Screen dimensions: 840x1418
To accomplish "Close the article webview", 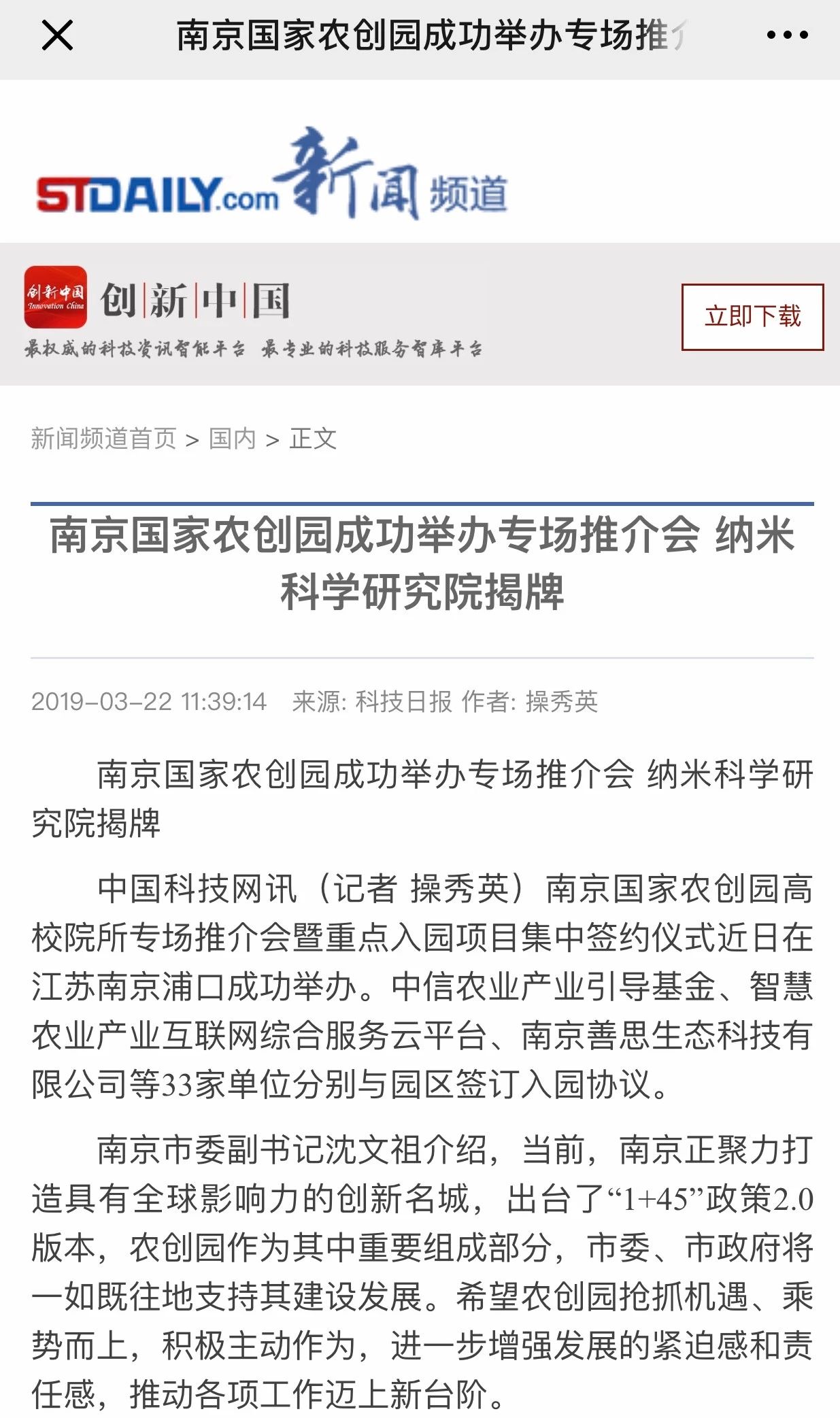I will coord(57,35).
